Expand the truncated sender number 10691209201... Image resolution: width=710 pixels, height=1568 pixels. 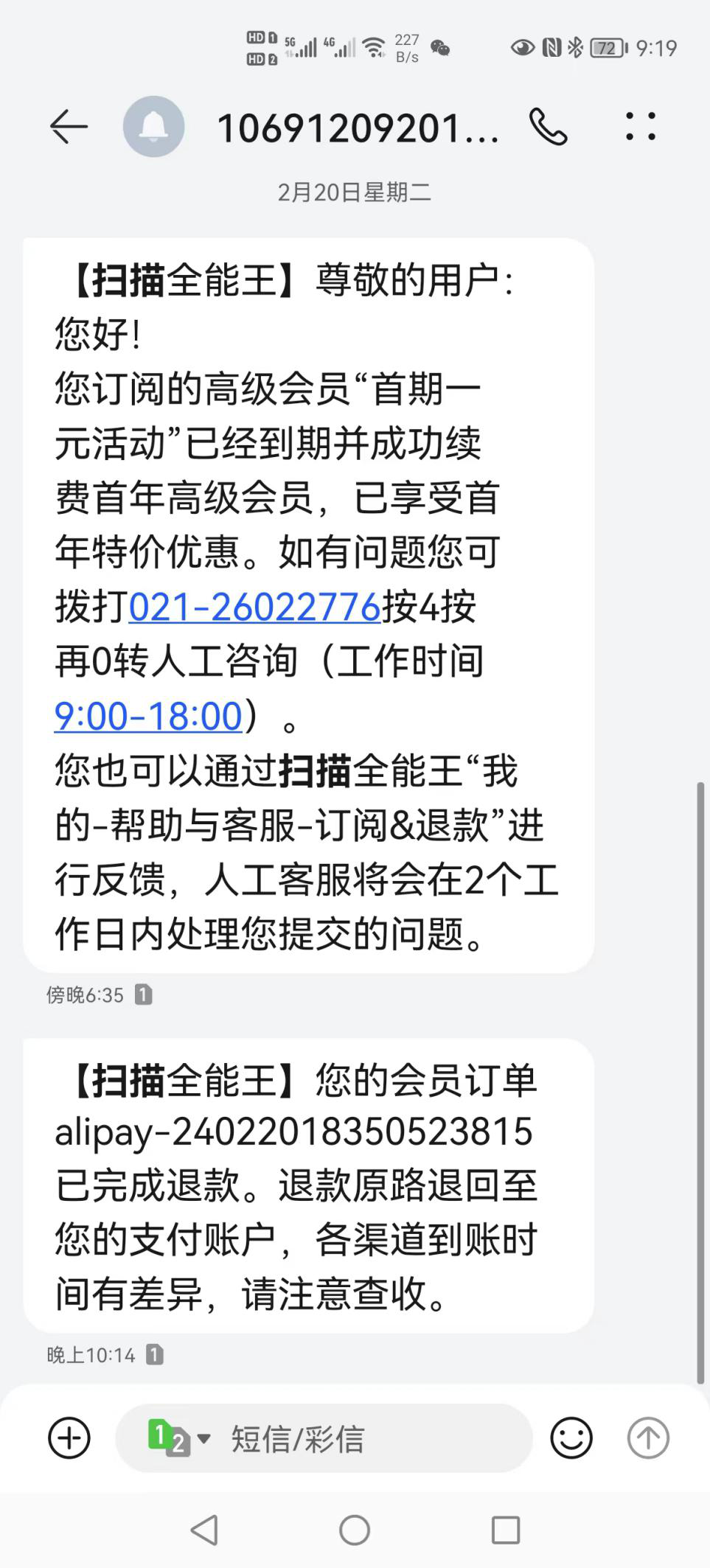(x=356, y=125)
